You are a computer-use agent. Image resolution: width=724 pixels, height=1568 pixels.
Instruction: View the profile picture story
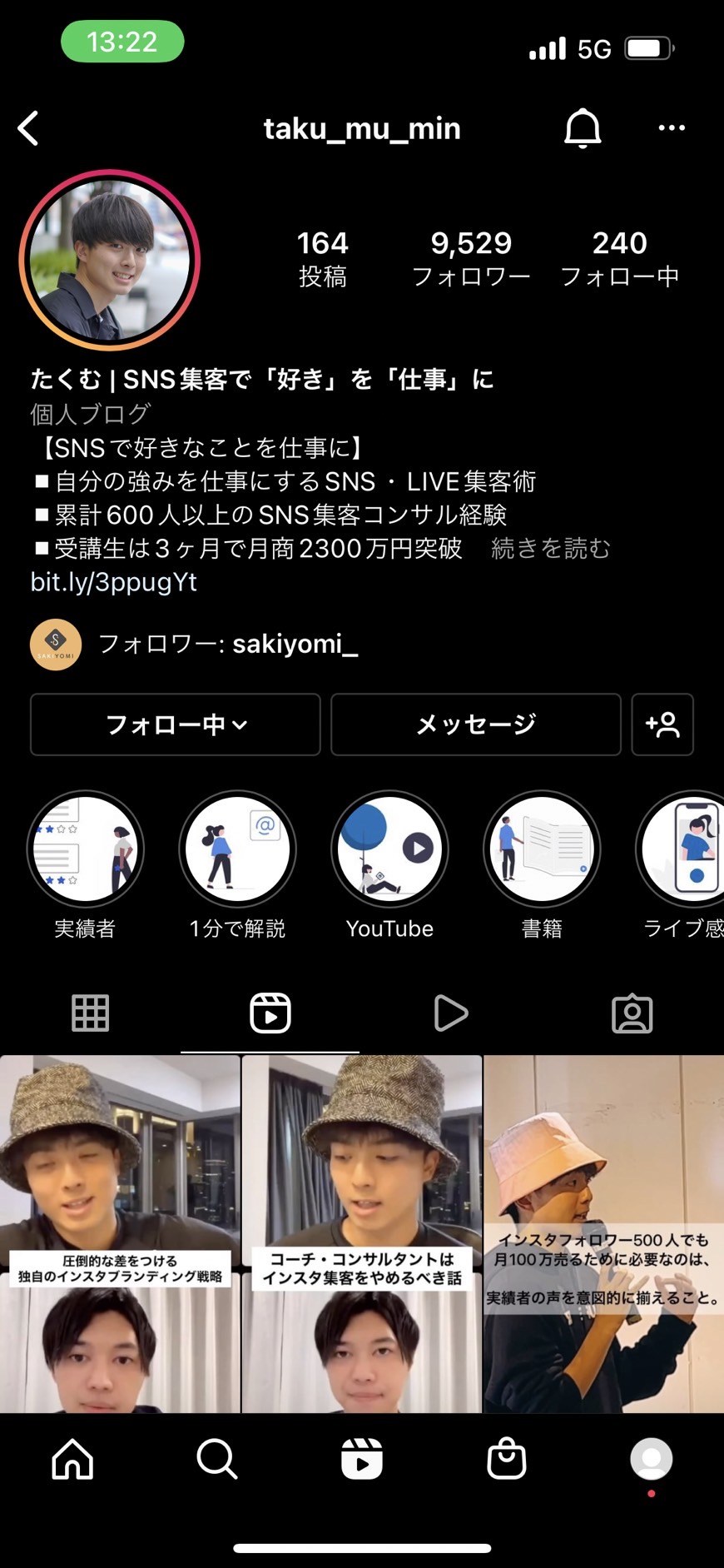point(110,260)
